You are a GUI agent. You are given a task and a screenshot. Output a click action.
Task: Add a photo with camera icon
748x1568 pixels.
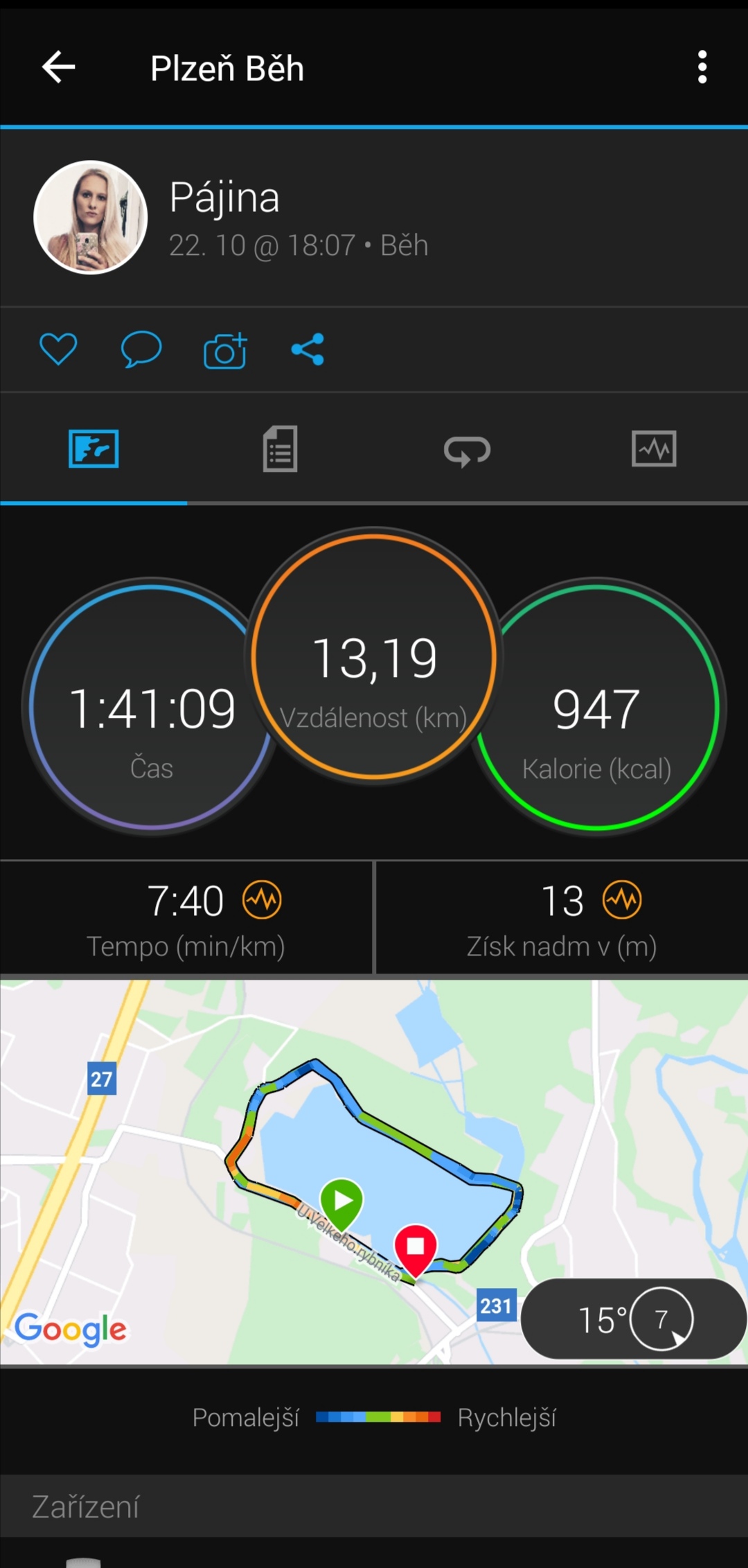point(225,350)
